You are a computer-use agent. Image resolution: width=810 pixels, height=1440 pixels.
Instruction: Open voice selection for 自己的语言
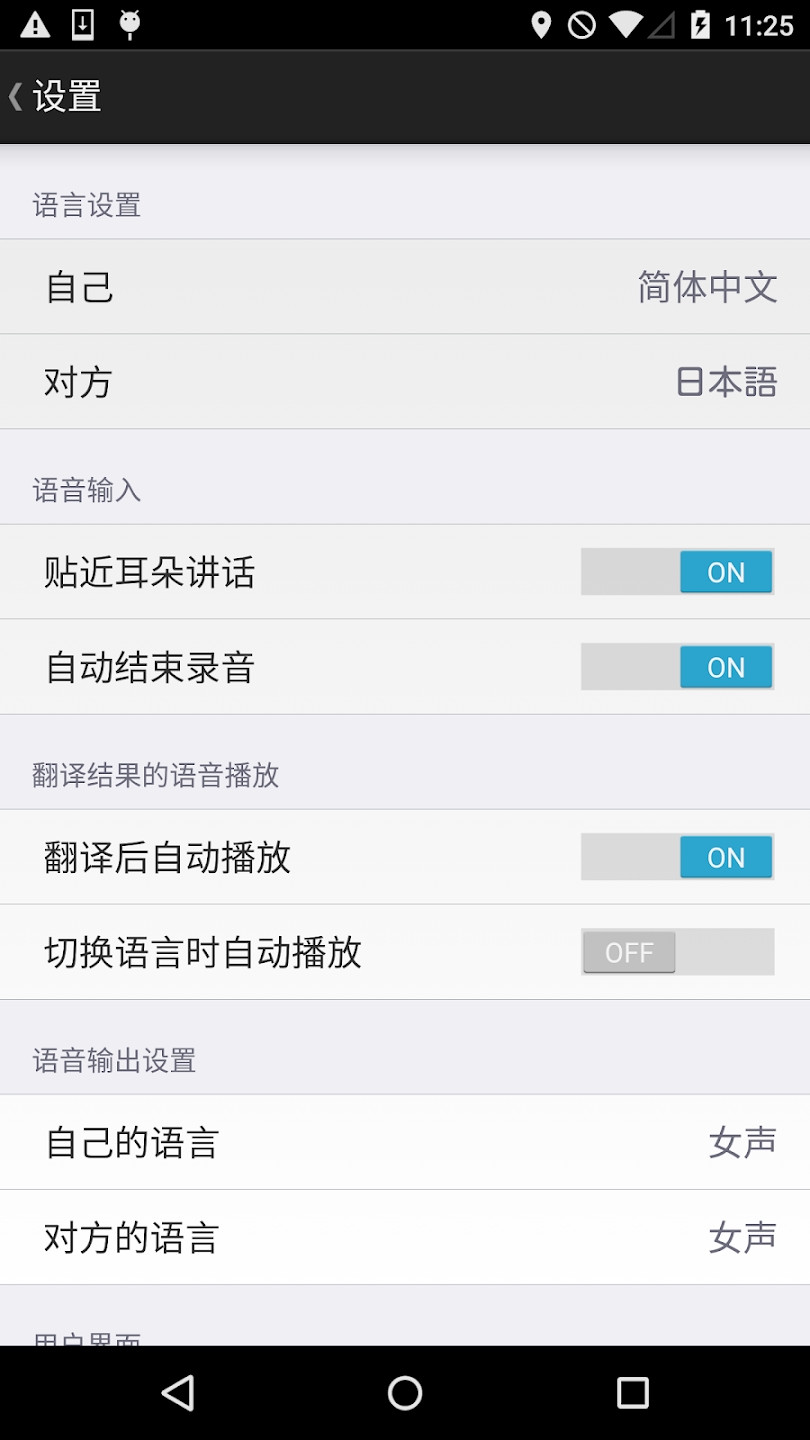[405, 1142]
